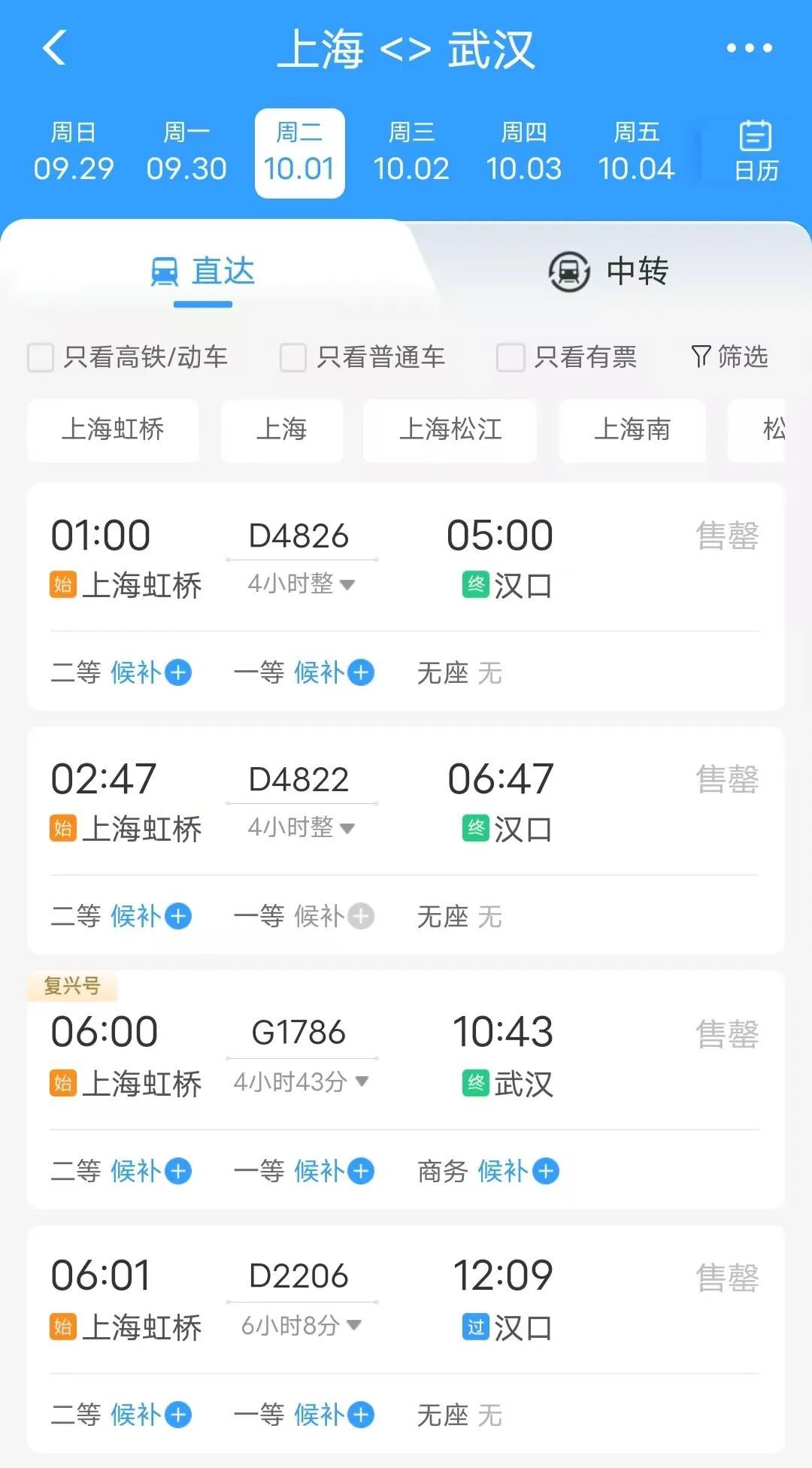The height and width of the screenshot is (1468, 812).
Task: Click the train icon beside 中转
Action: (568, 272)
